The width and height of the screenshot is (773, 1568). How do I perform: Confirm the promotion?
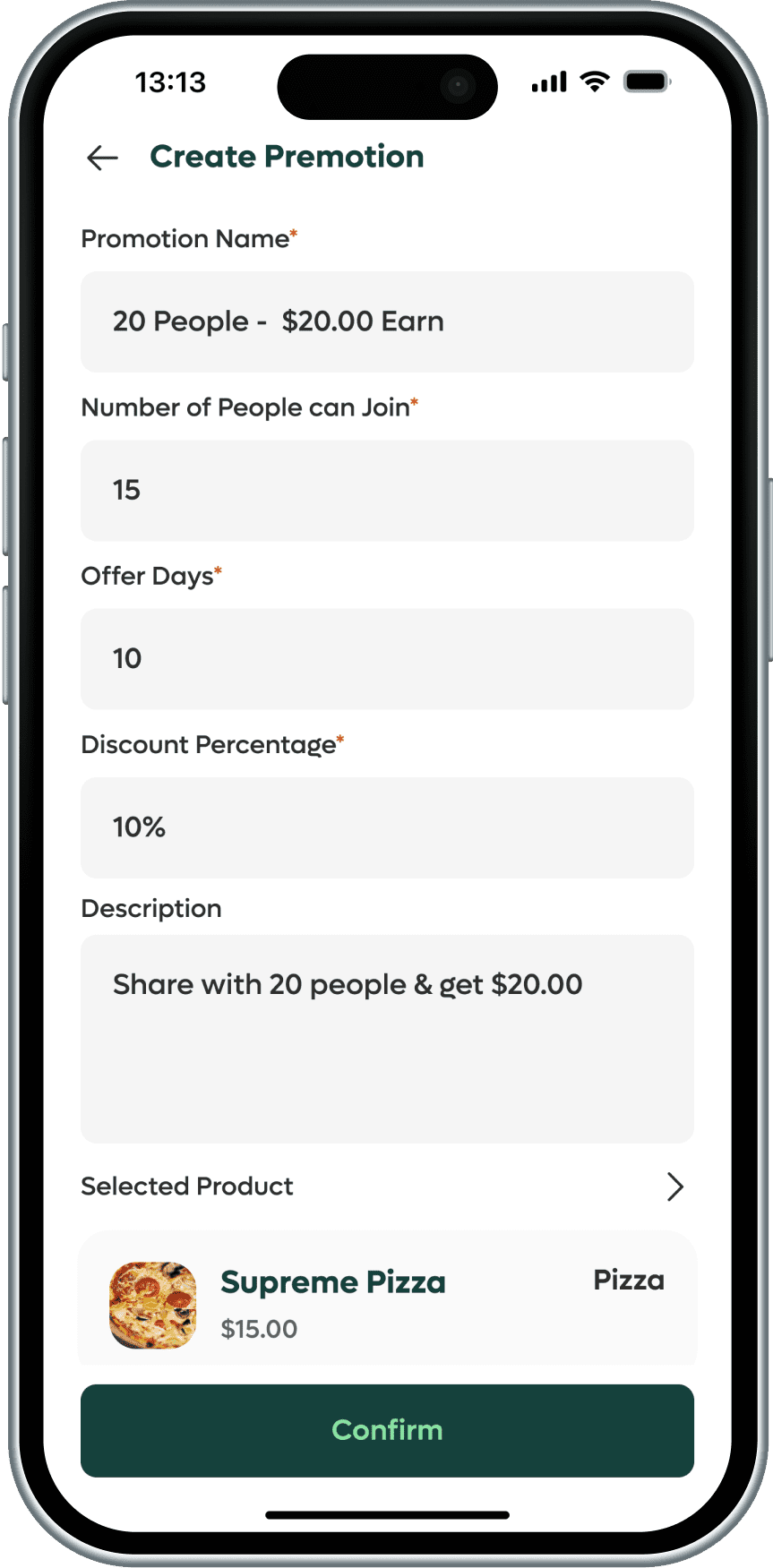pyautogui.click(x=387, y=1430)
